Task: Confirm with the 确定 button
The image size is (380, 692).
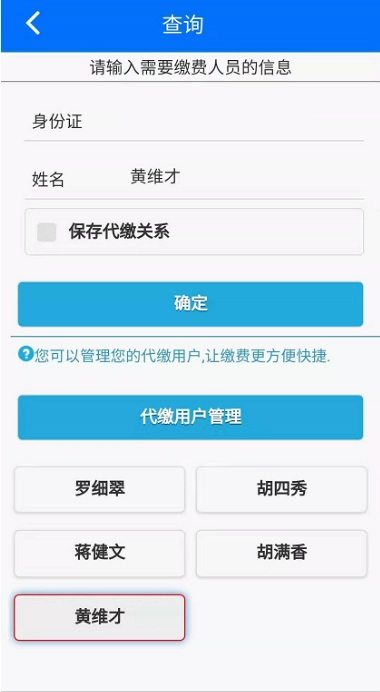Action: 191,304
